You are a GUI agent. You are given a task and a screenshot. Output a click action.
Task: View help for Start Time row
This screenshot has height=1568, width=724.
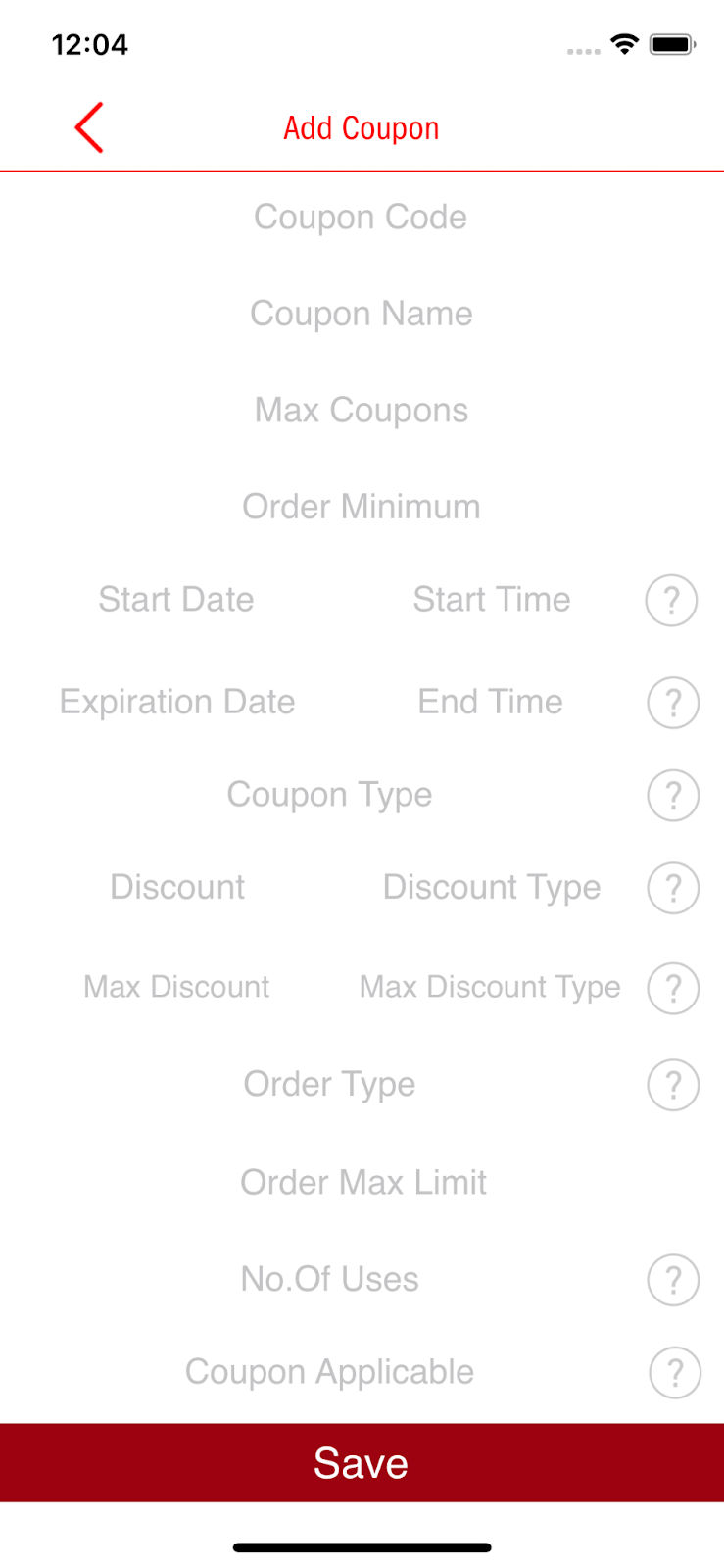click(671, 600)
